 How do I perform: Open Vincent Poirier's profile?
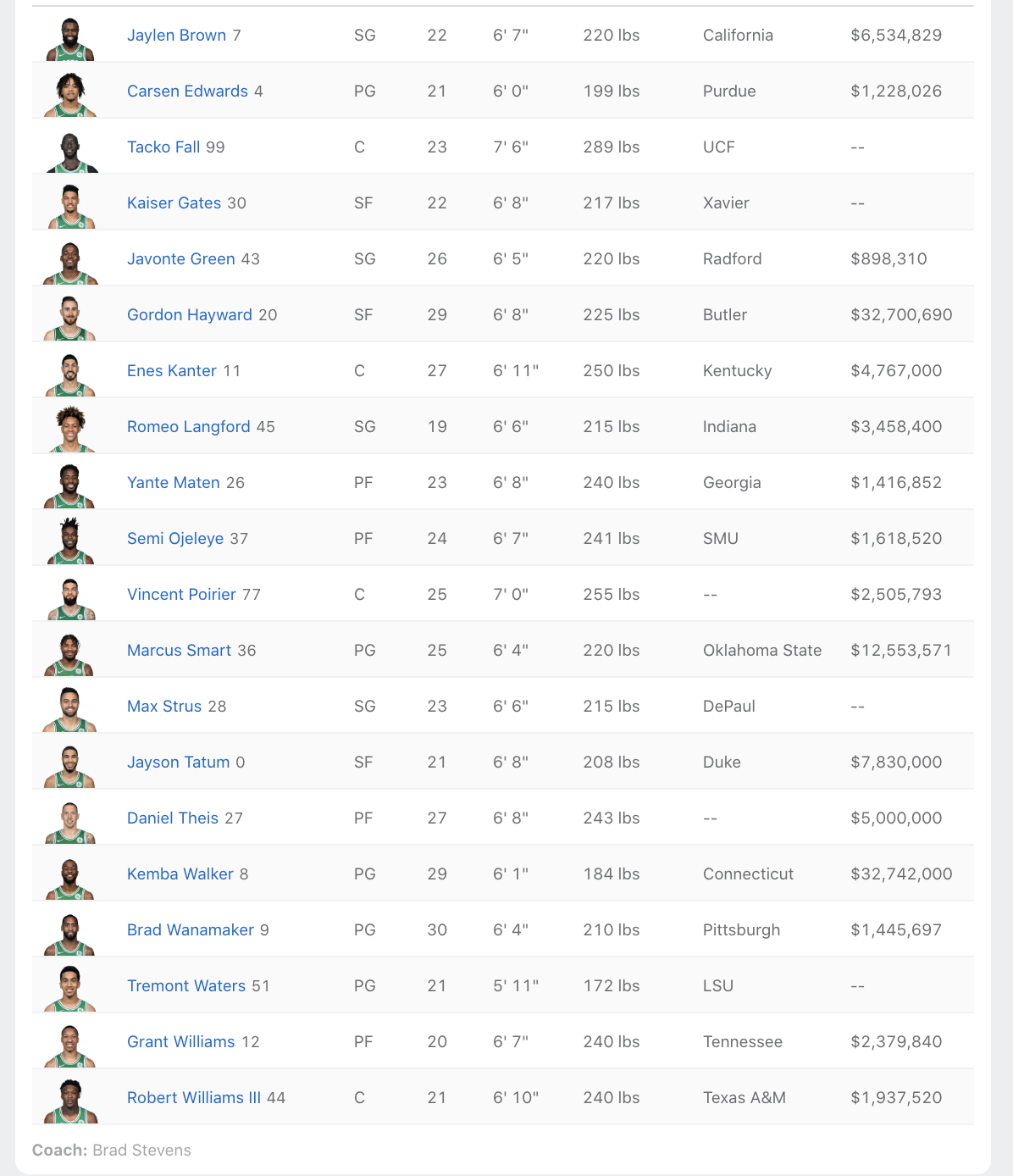pyautogui.click(x=181, y=595)
